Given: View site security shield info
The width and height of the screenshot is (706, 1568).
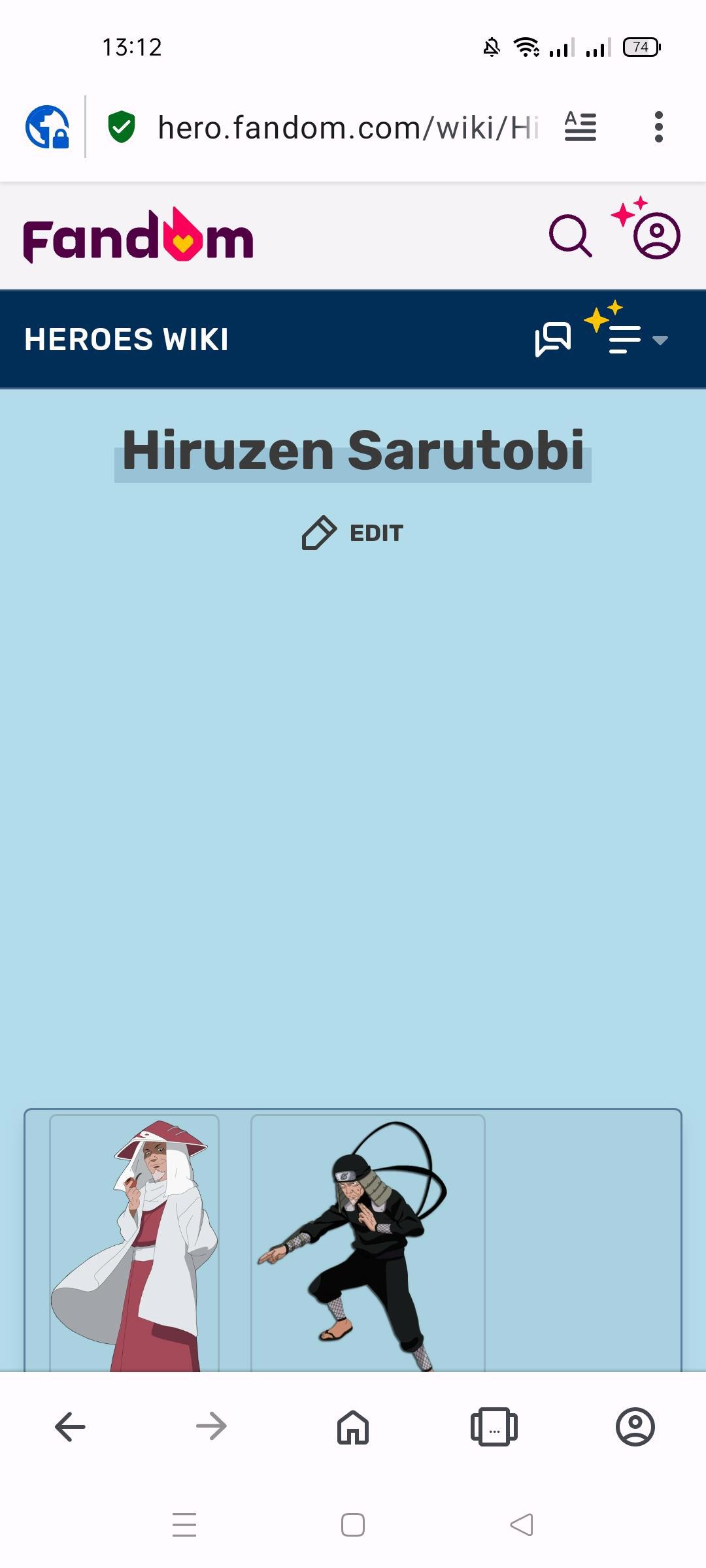Looking at the screenshot, I should click(x=122, y=127).
